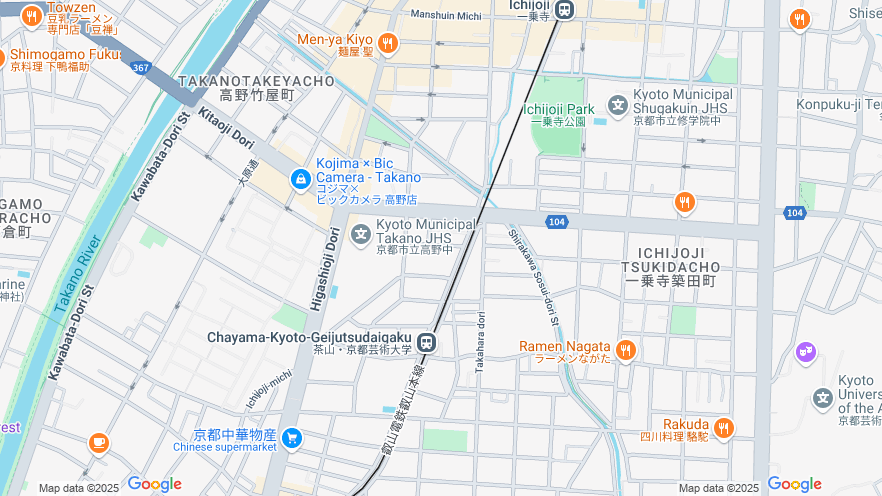Open Shimogamo Fuku restaurant pin

2,58
